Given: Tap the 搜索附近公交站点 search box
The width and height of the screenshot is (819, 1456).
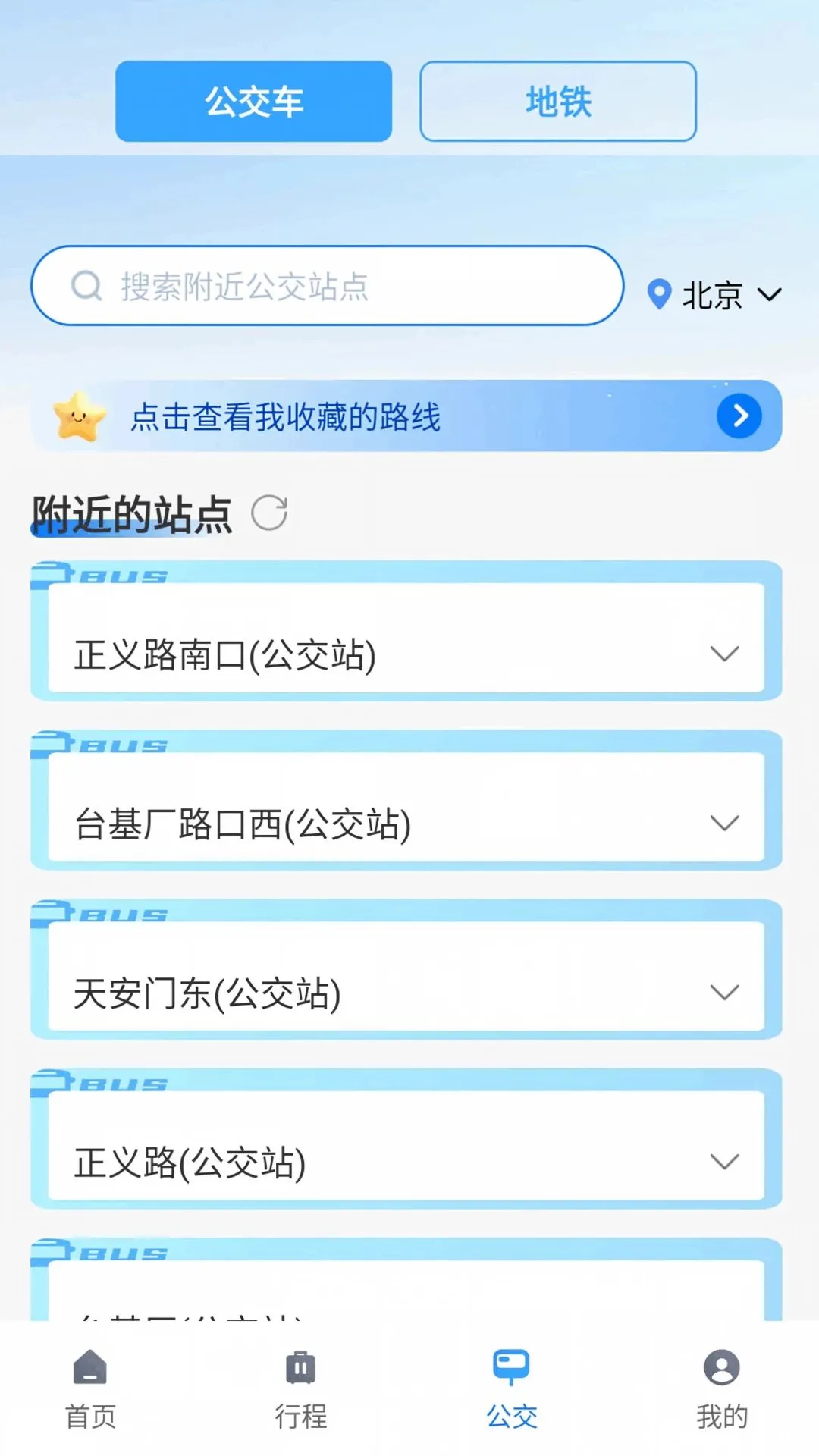Looking at the screenshot, I should [327, 286].
